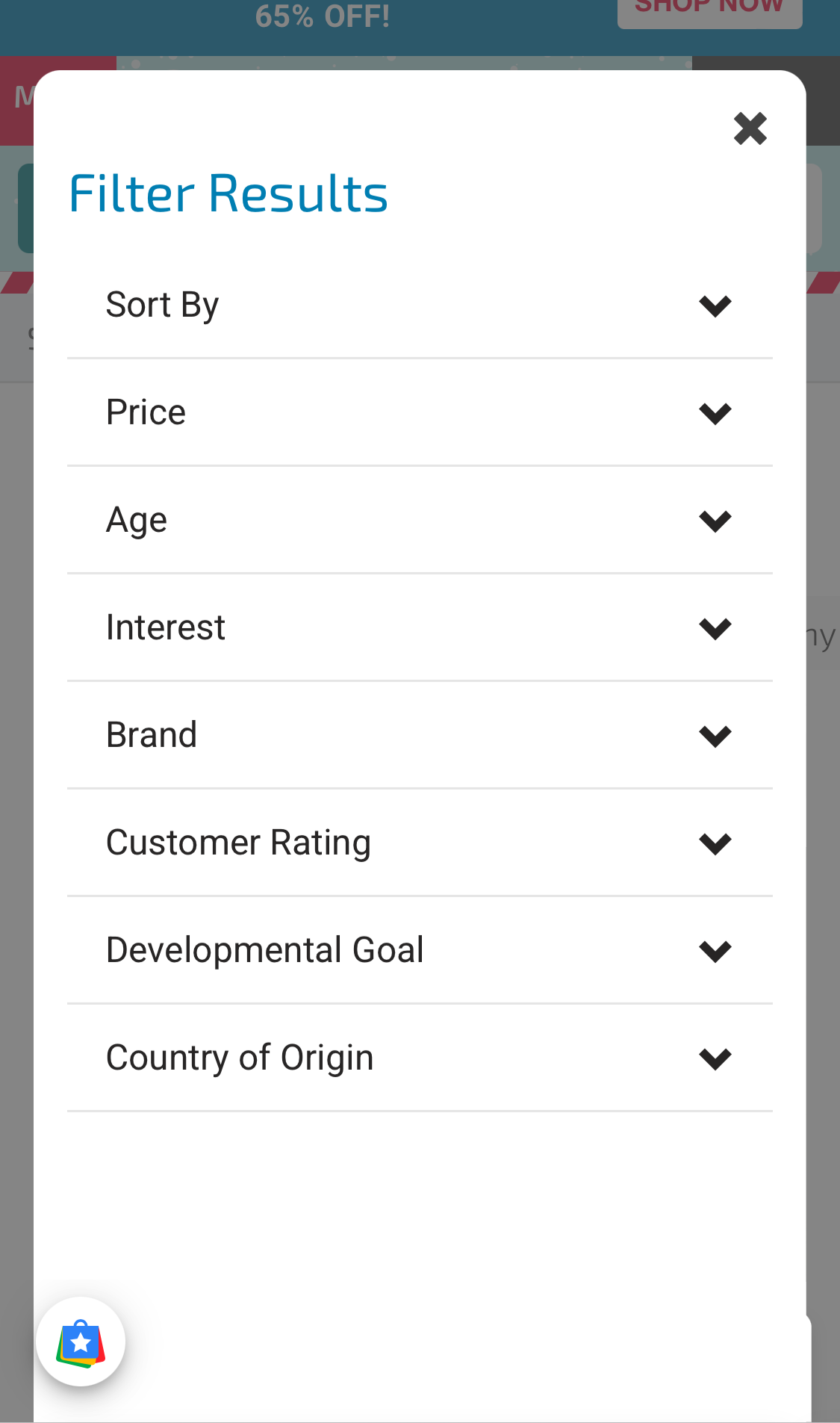This screenshot has width=840, height=1423.
Task: Close the Filter Results dialog
Action: pos(750,128)
